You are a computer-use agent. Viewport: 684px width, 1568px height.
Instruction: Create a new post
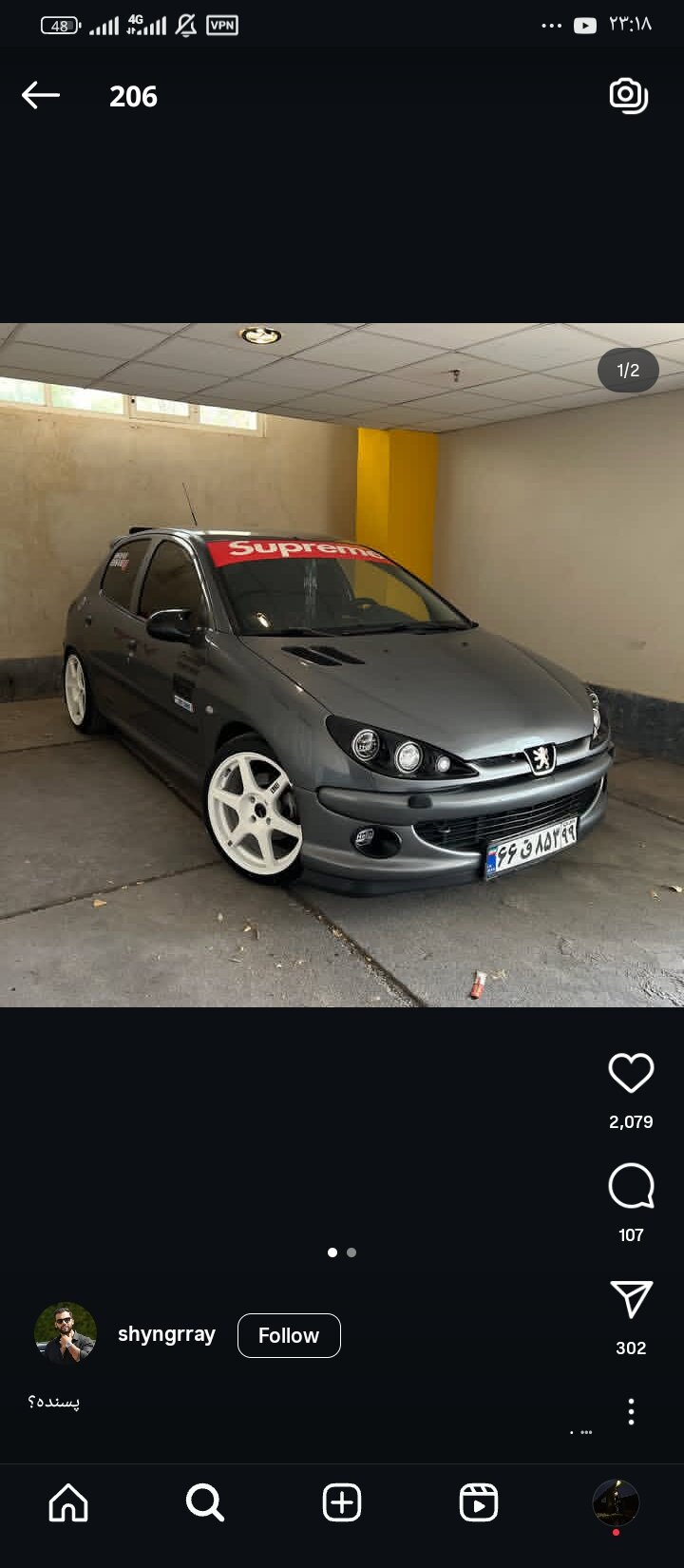coord(342,1503)
